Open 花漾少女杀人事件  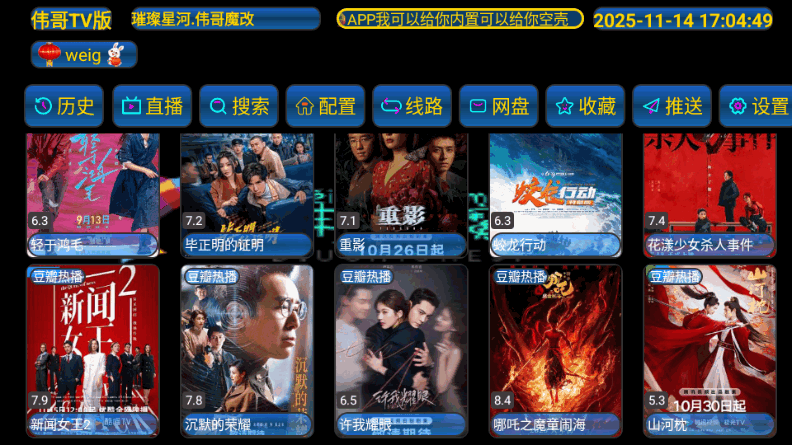pos(709,190)
